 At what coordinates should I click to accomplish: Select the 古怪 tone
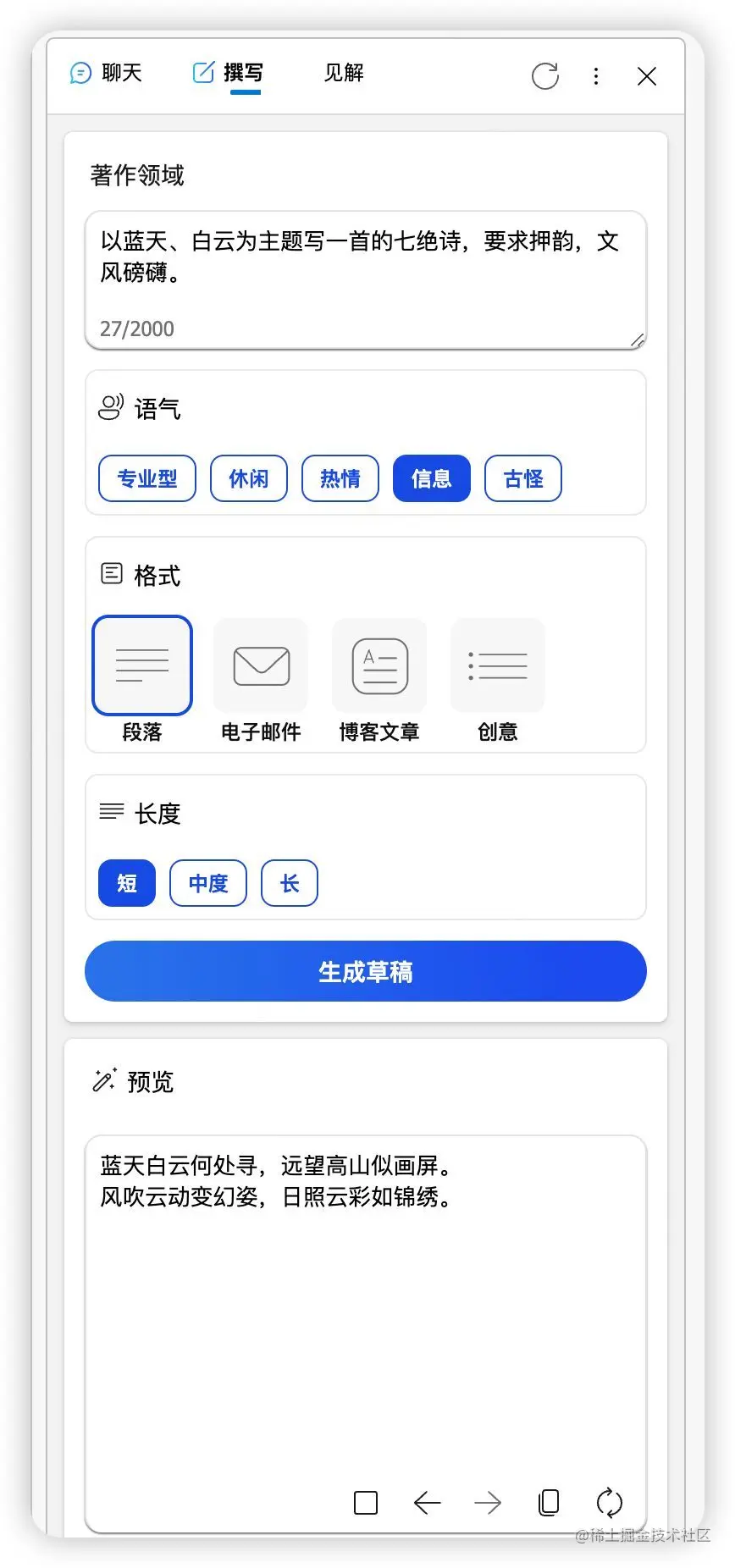pos(523,478)
